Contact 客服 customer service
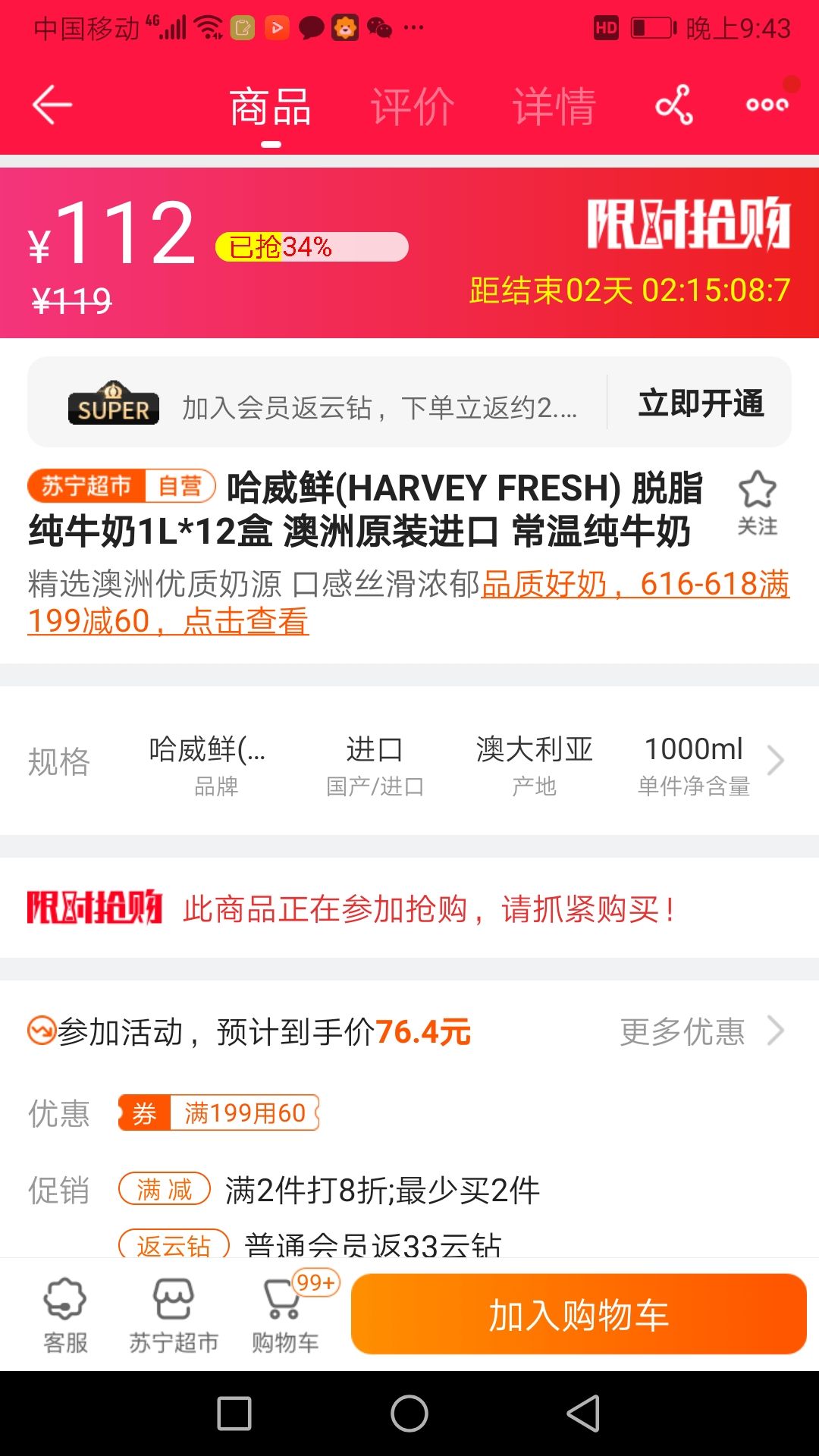This screenshot has width=819, height=1456. [65, 1315]
